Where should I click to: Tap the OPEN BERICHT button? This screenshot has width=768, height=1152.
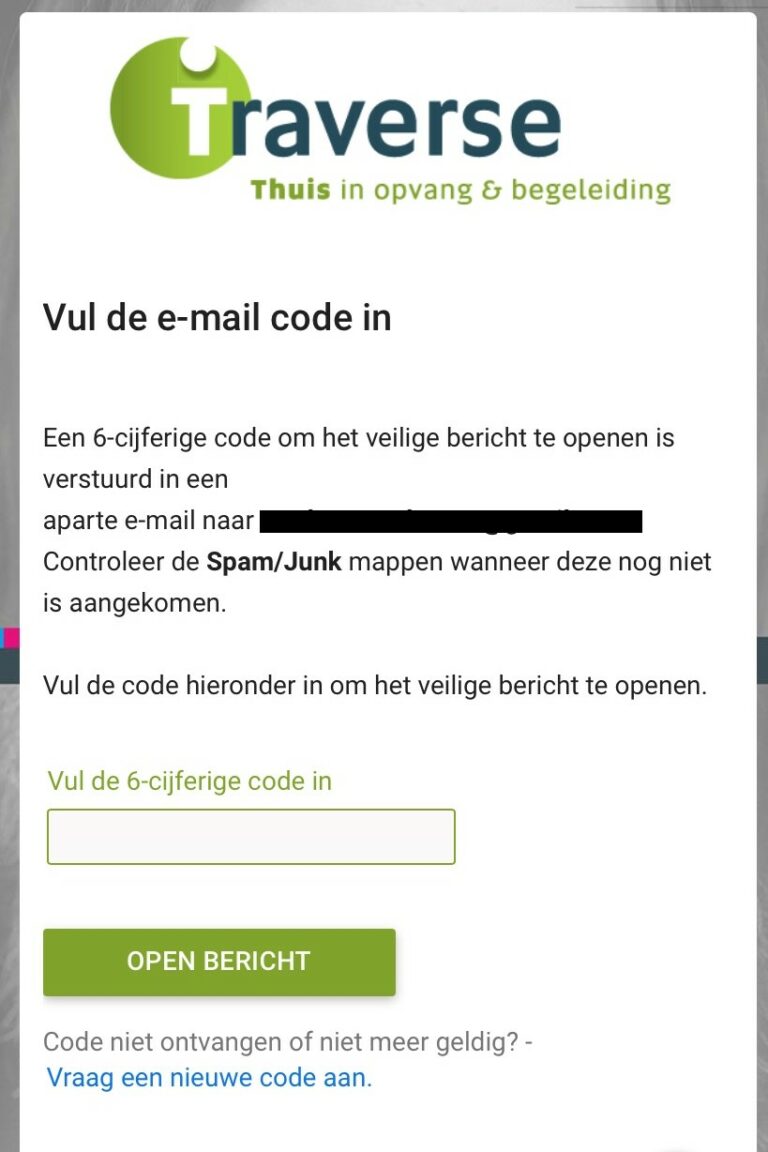219,961
